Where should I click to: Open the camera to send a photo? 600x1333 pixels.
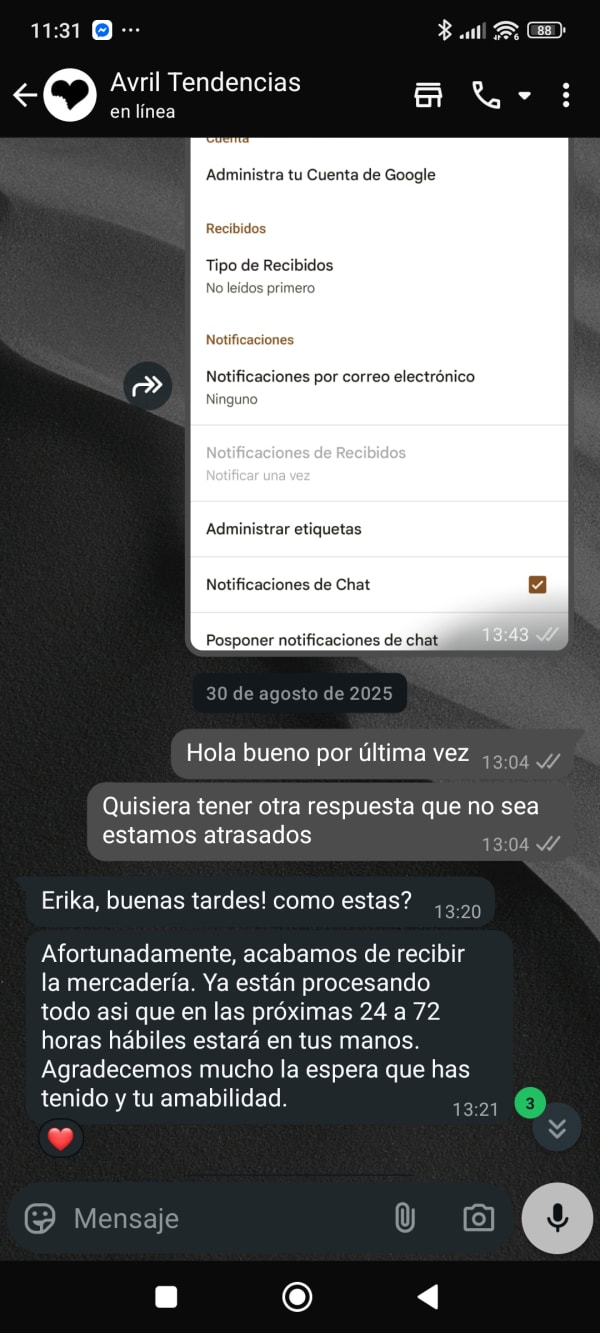tap(478, 1218)
